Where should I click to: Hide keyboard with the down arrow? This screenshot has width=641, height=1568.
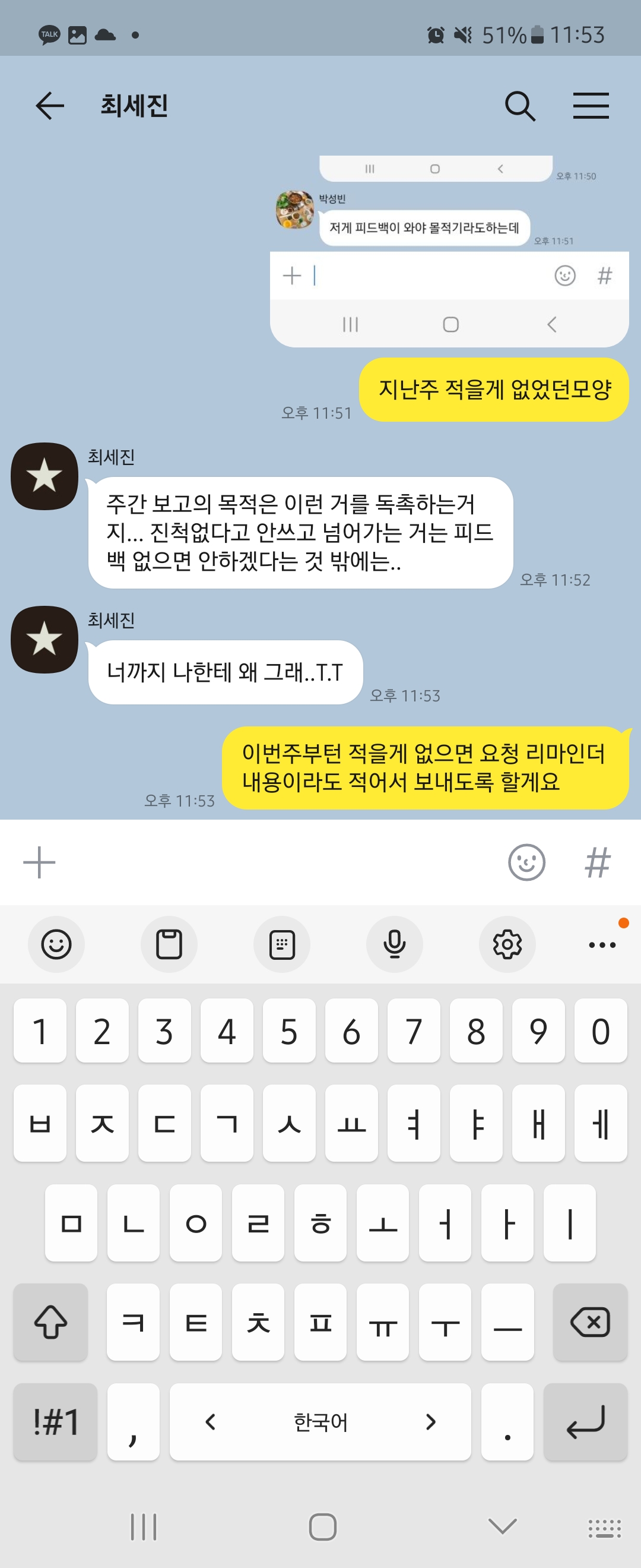tap(502, 1526)
